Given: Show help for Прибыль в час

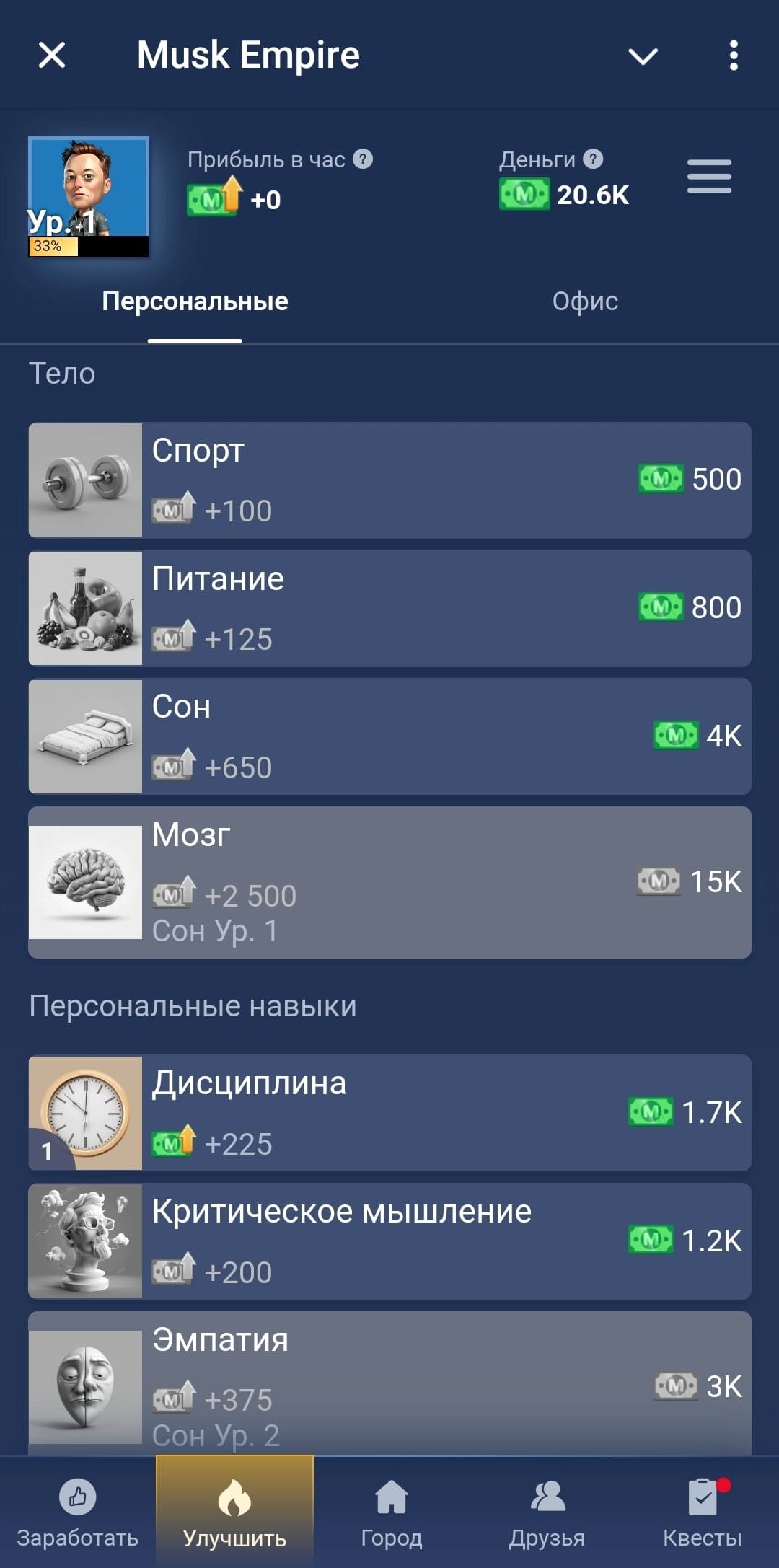Looking at the screenshot, I should coord(364,159).
